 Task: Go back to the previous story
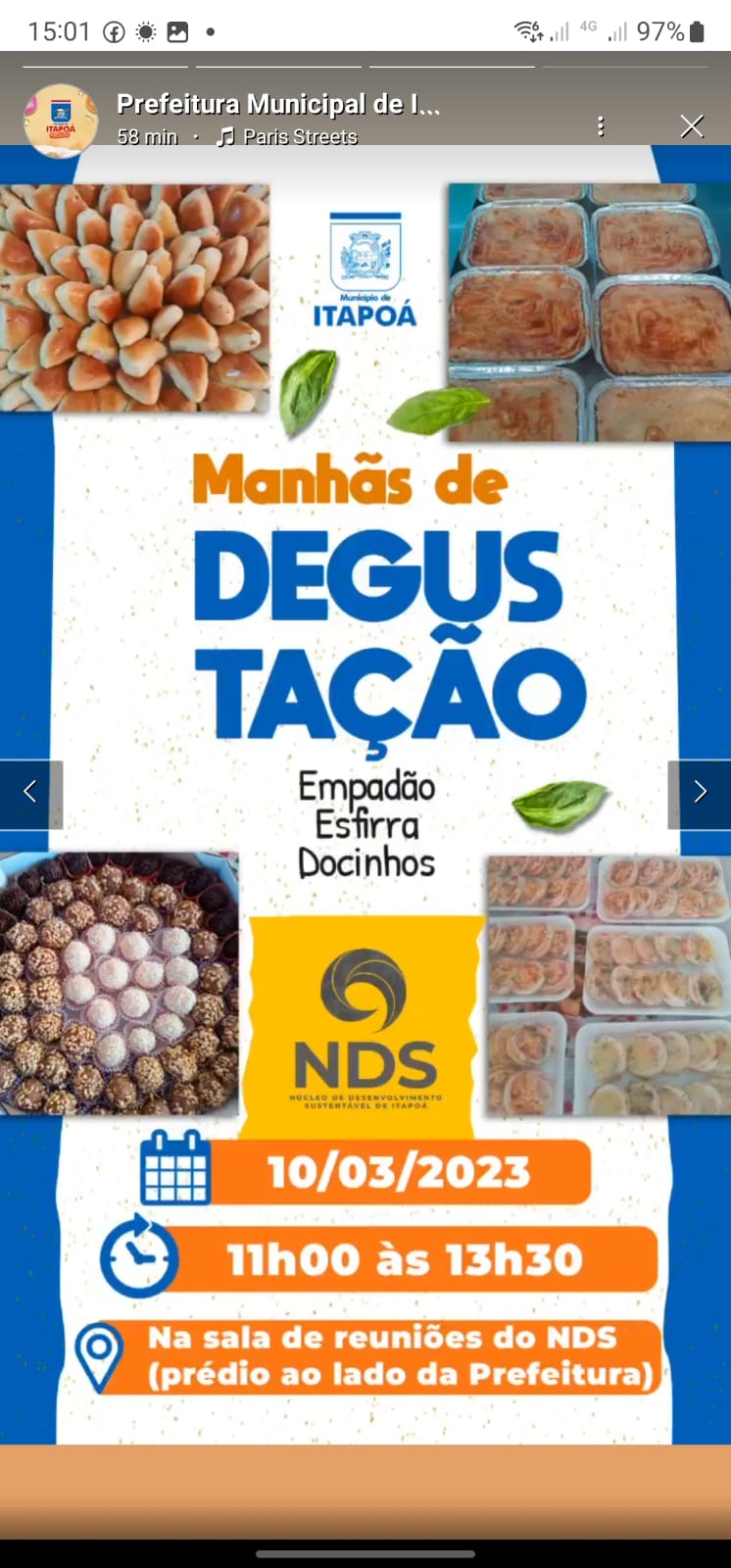30,793
